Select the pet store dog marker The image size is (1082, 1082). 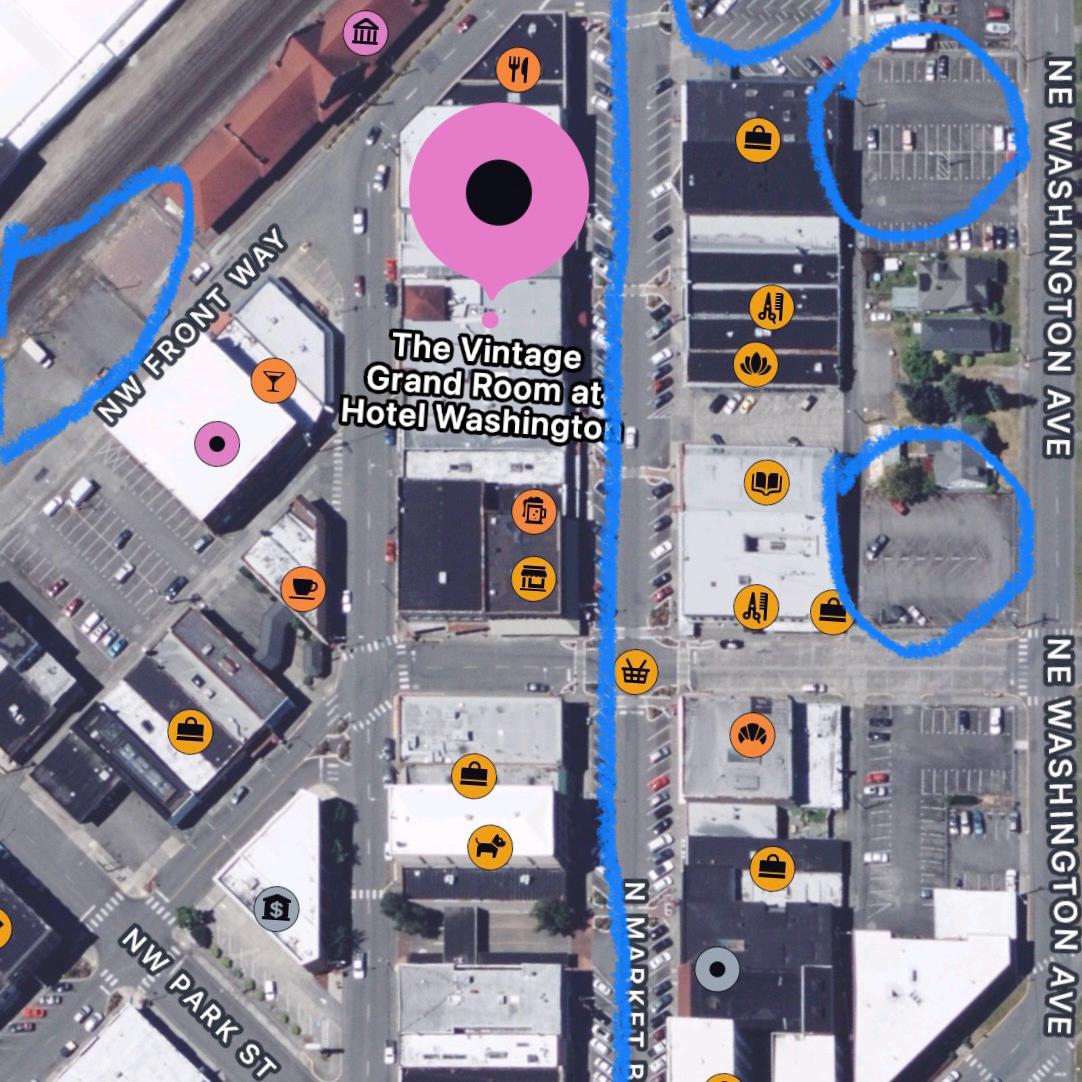[490, 848]
